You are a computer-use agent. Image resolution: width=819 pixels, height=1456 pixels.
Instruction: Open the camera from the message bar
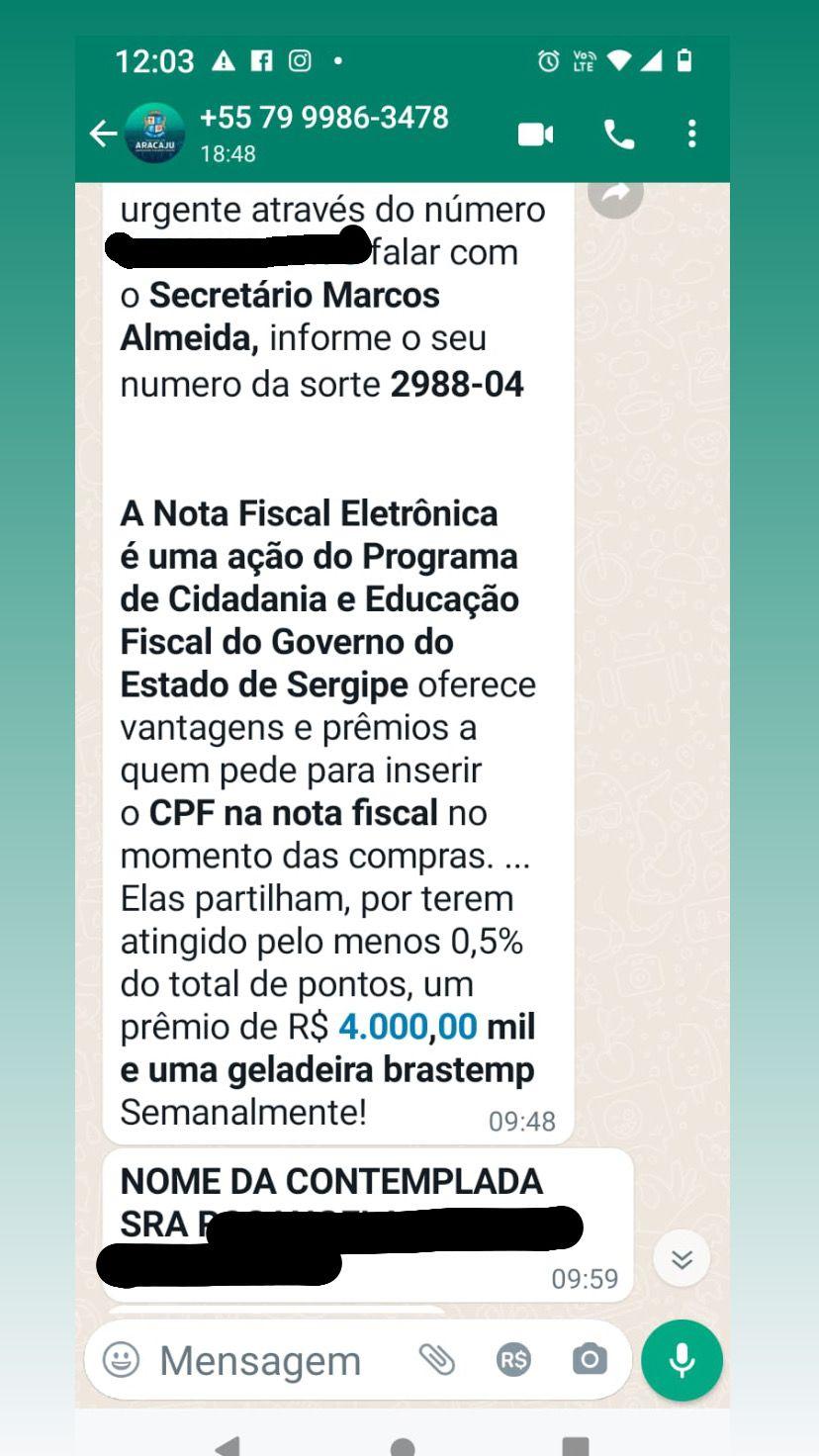coord(590,1360)
